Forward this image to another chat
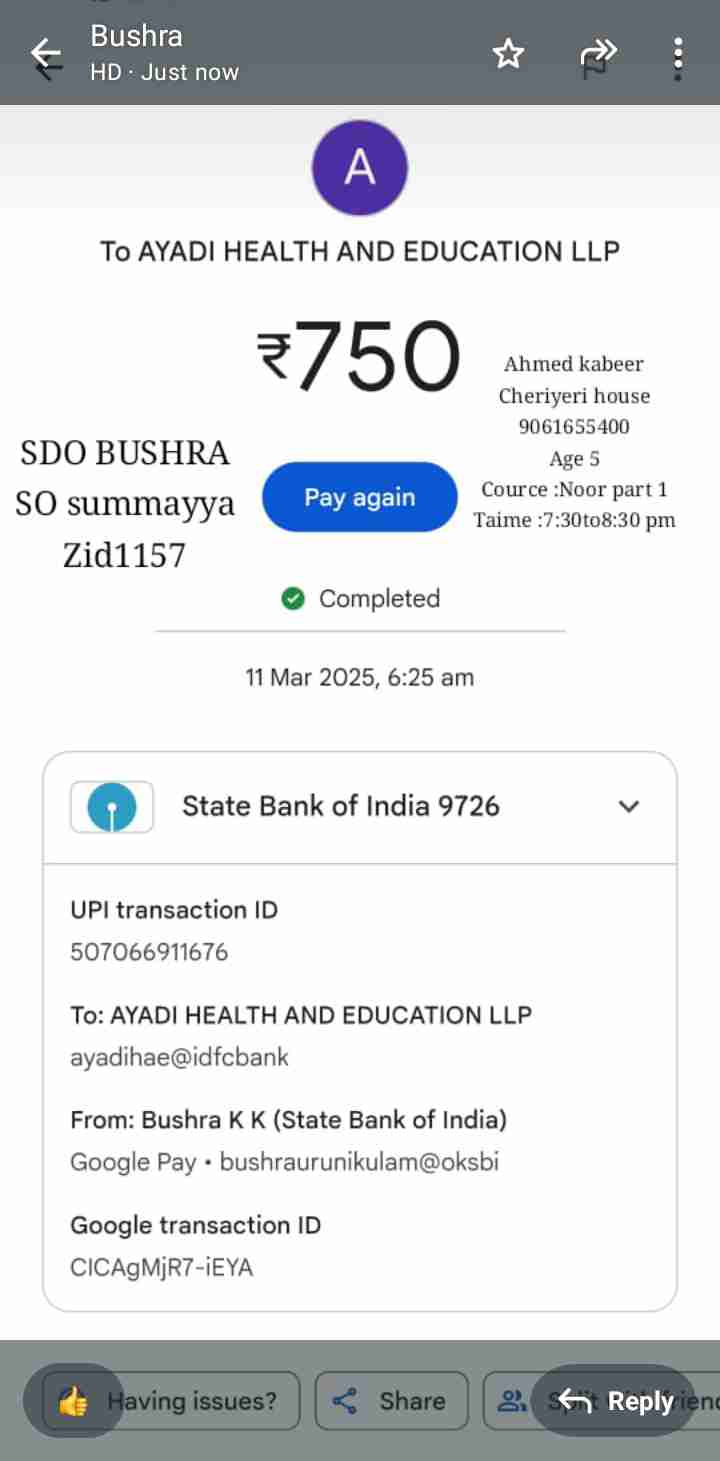 (x=598, y=54)
